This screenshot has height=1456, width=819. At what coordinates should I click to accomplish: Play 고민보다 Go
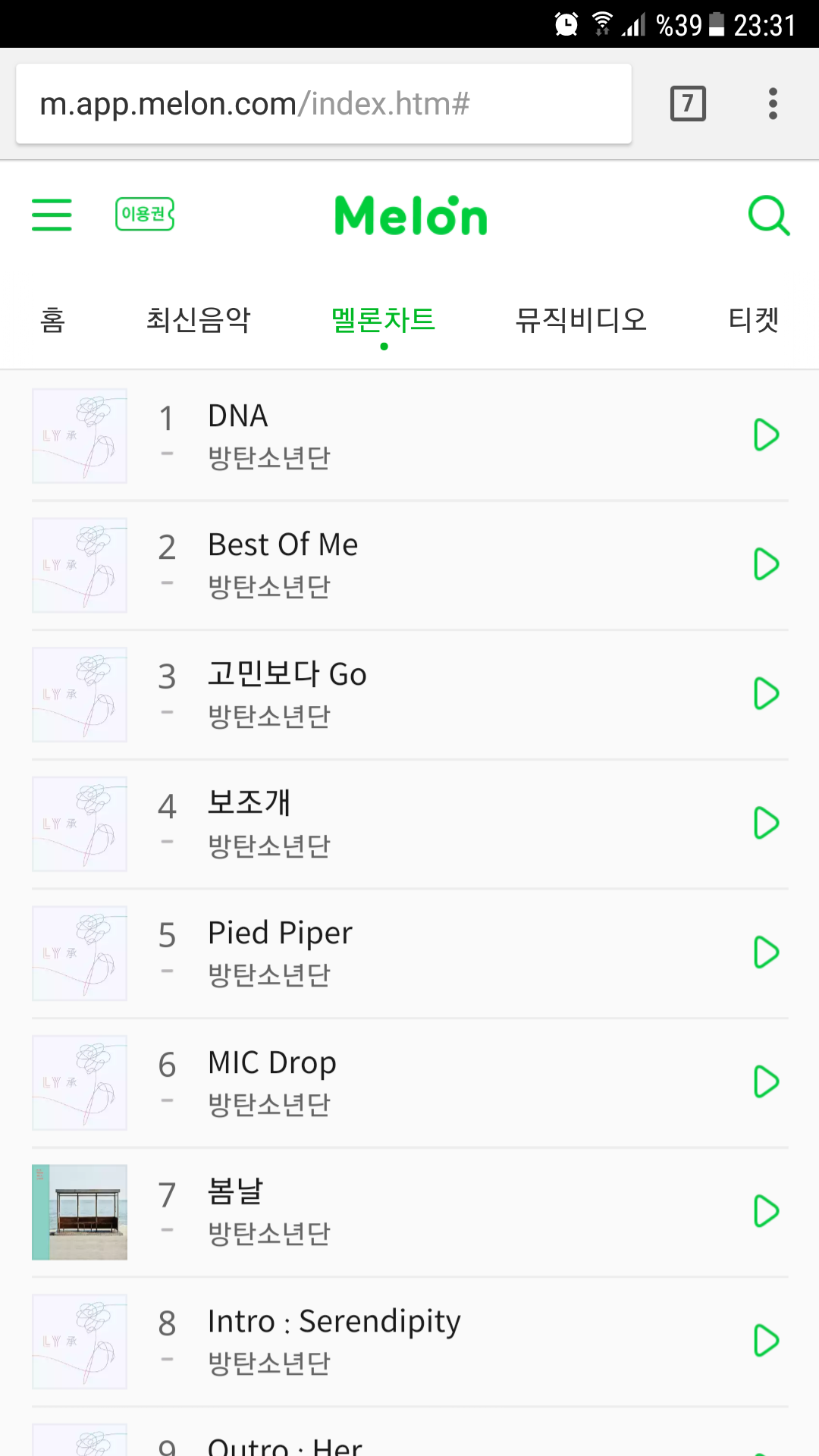(766, 694)
